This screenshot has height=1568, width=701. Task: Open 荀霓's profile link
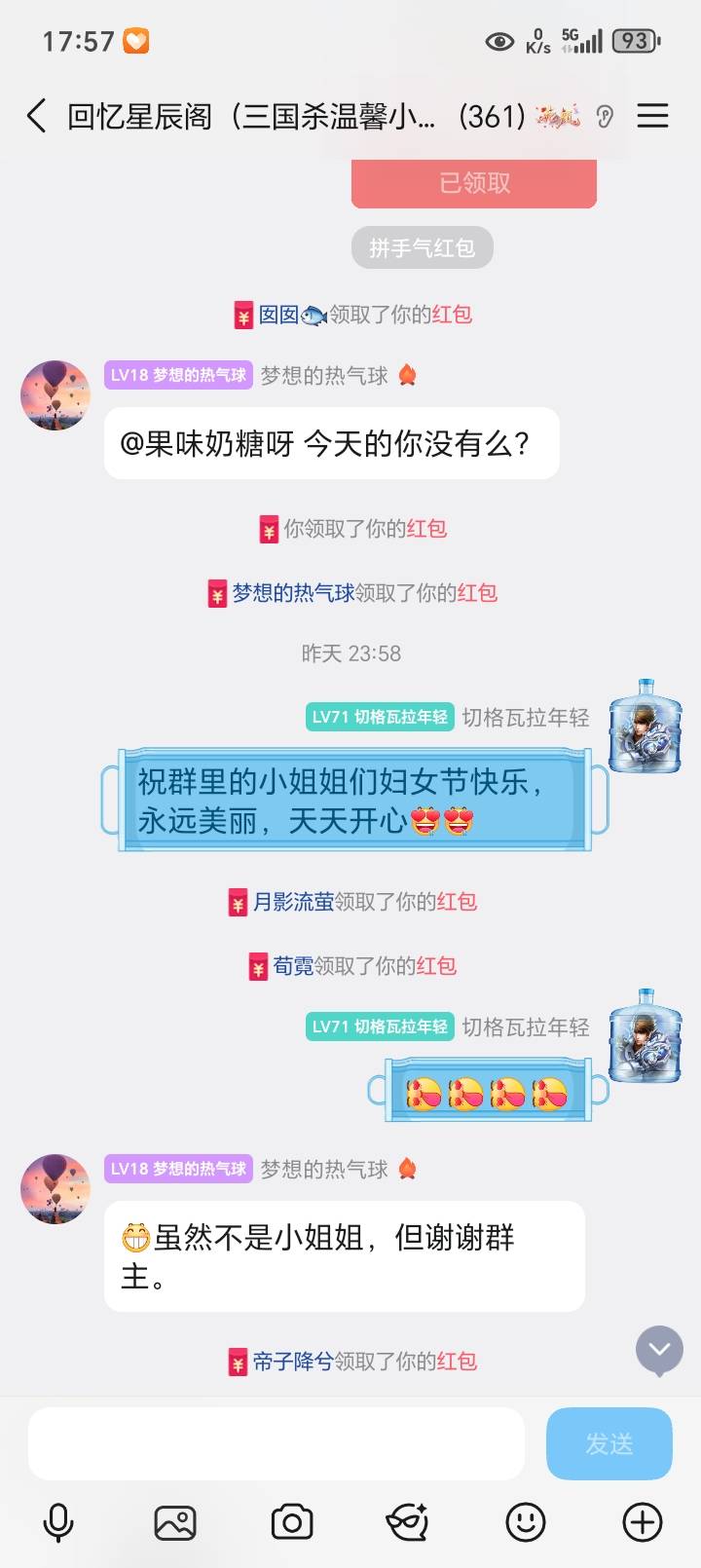click(293, 966)
